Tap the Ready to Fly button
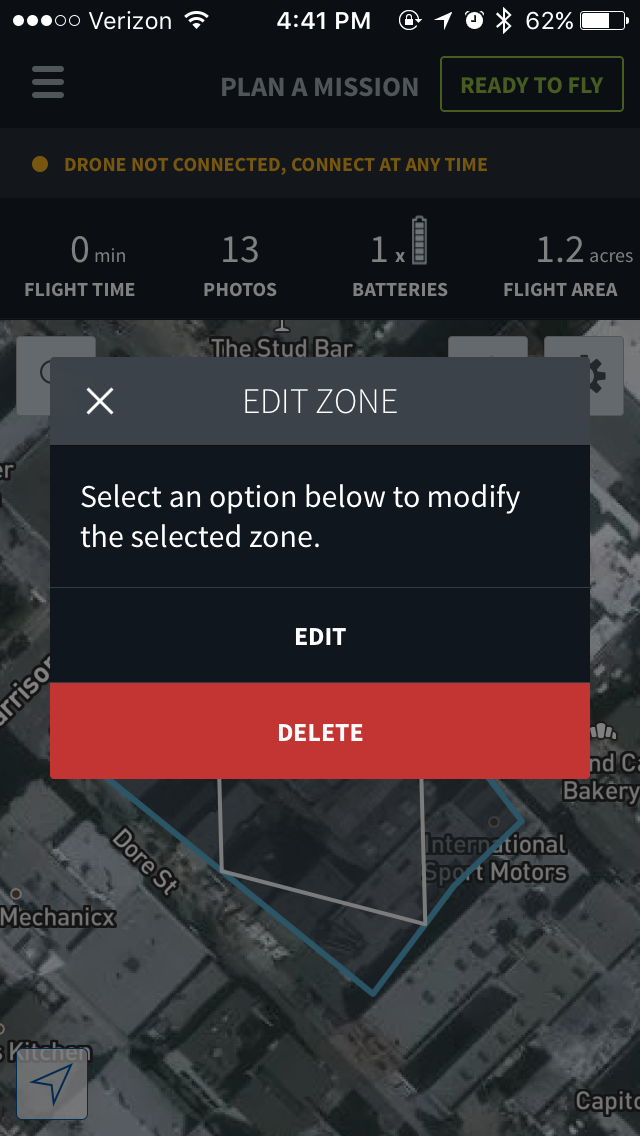 (531, 85)
